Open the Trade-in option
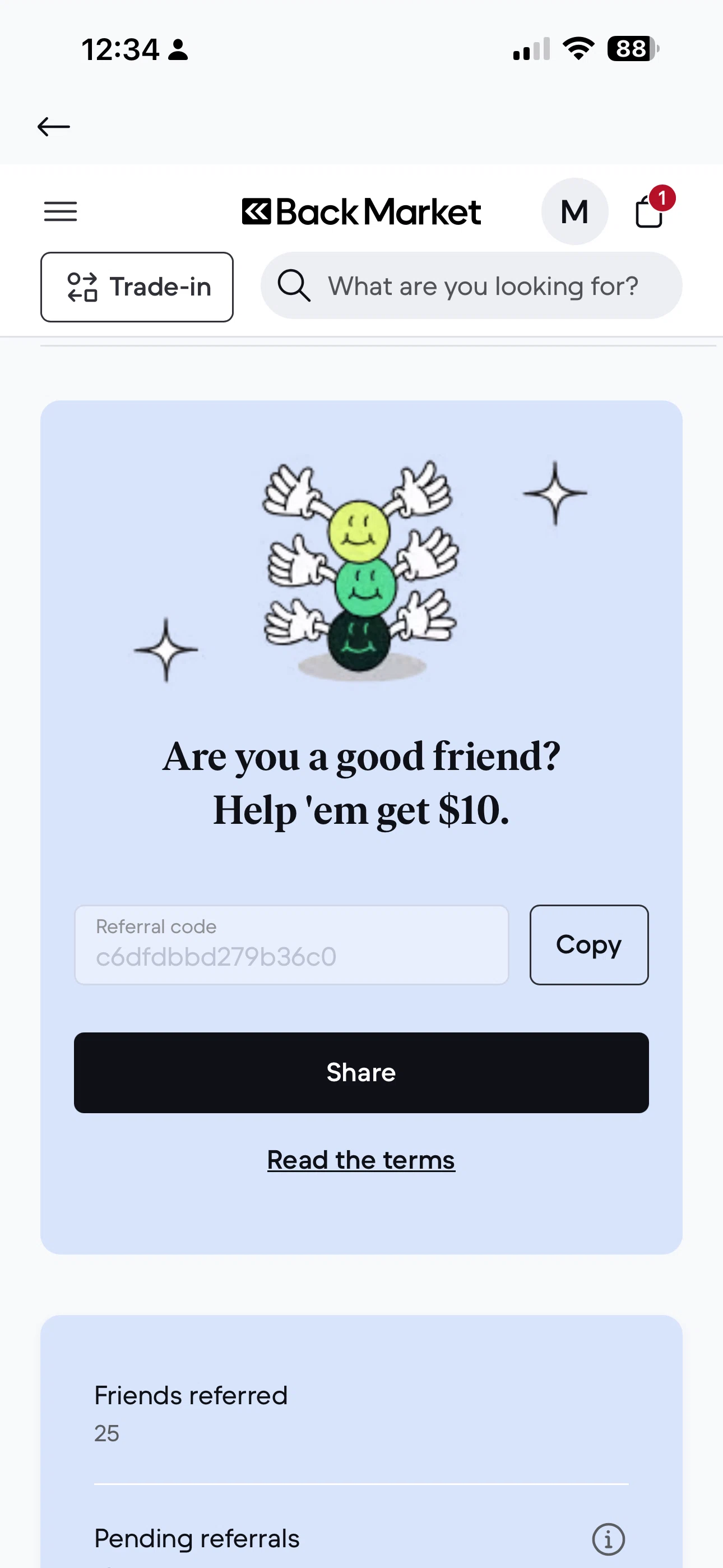This screenshot has width=723, height=1568. coord(137,287)
